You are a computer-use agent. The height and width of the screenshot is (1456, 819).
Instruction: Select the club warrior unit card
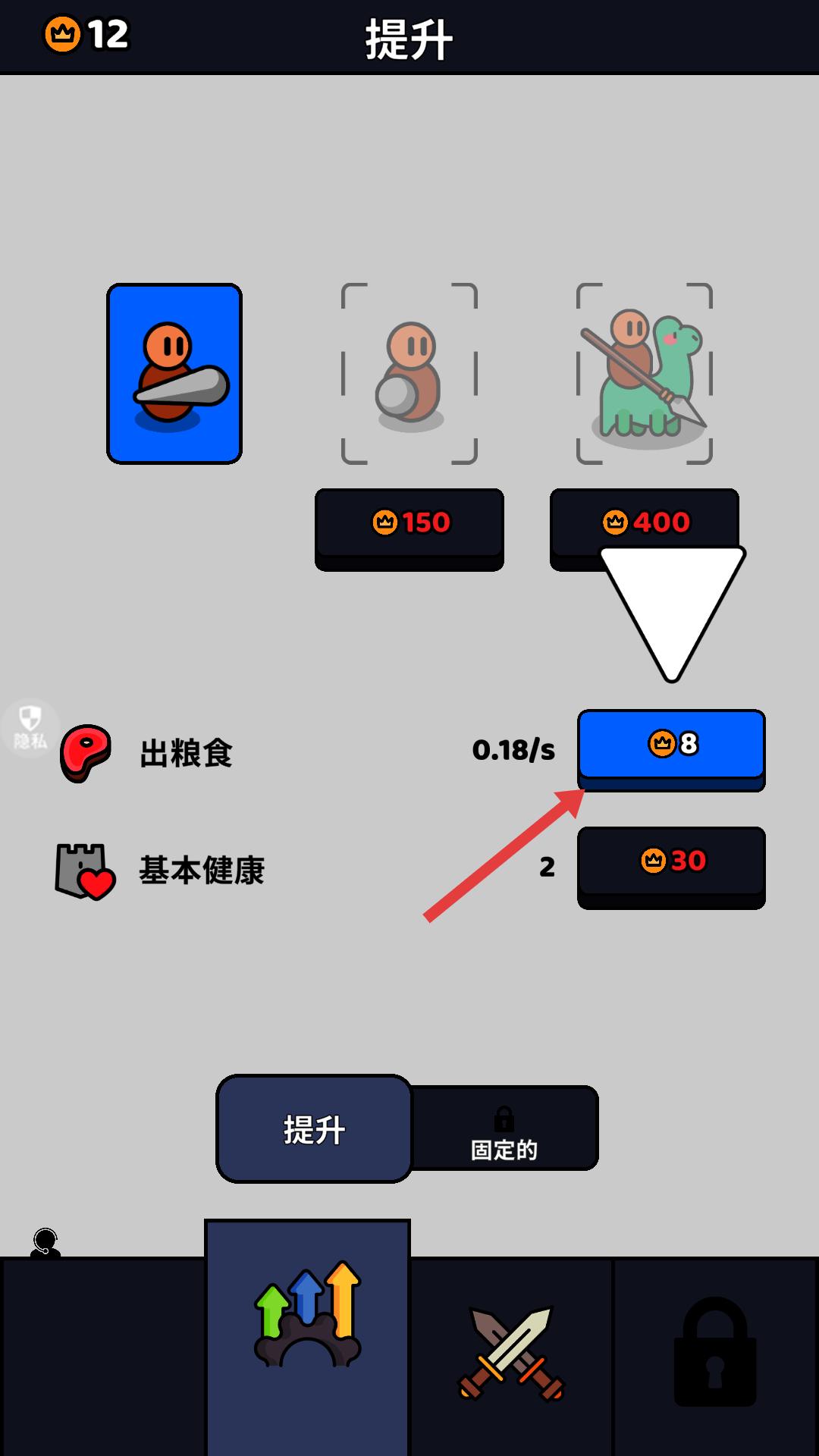coord(174,374)
